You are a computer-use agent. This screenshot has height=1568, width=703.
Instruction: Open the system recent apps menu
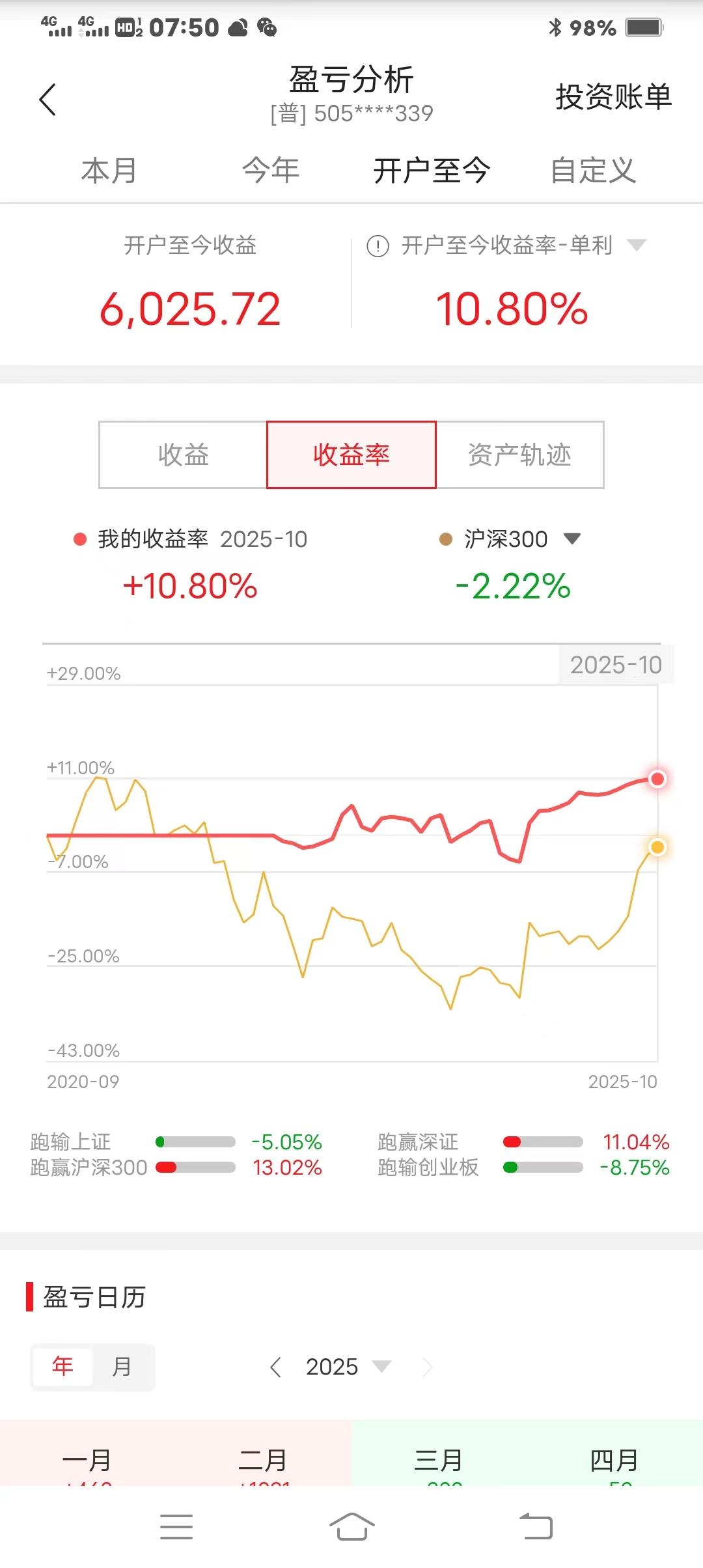point(176,1526)
